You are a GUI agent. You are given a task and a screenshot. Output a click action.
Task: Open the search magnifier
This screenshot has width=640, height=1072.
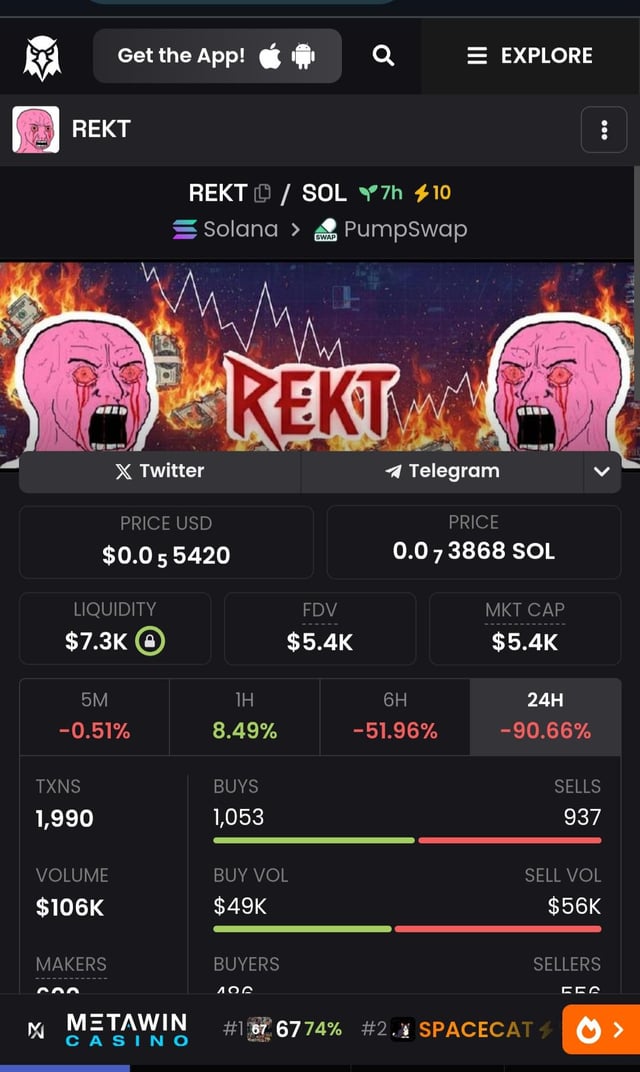[x=383, y=56]
